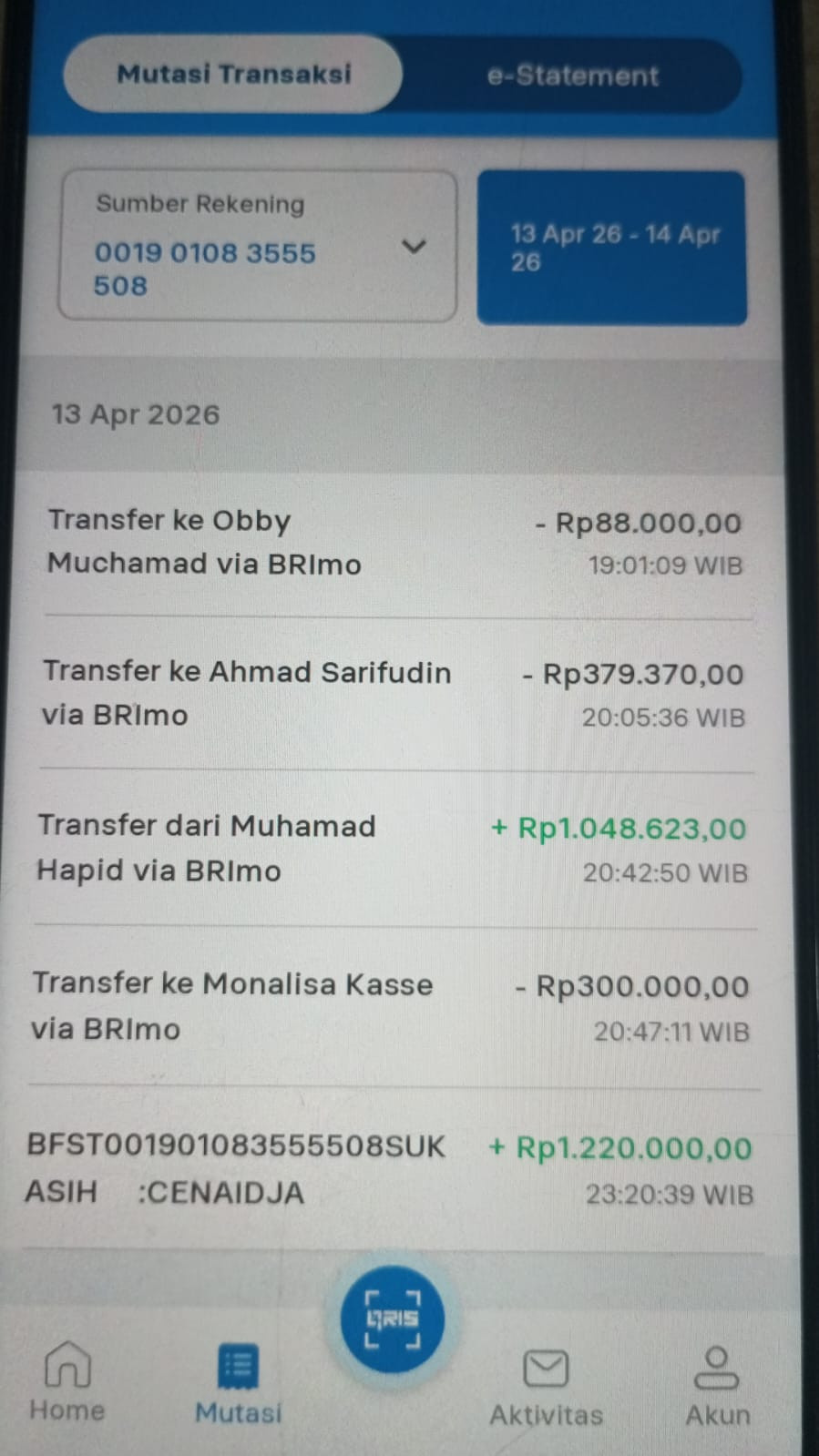Switch to the e-Statement tab
The width and height of the screenshot is (819, 1456).
click(x=572, y=76)
